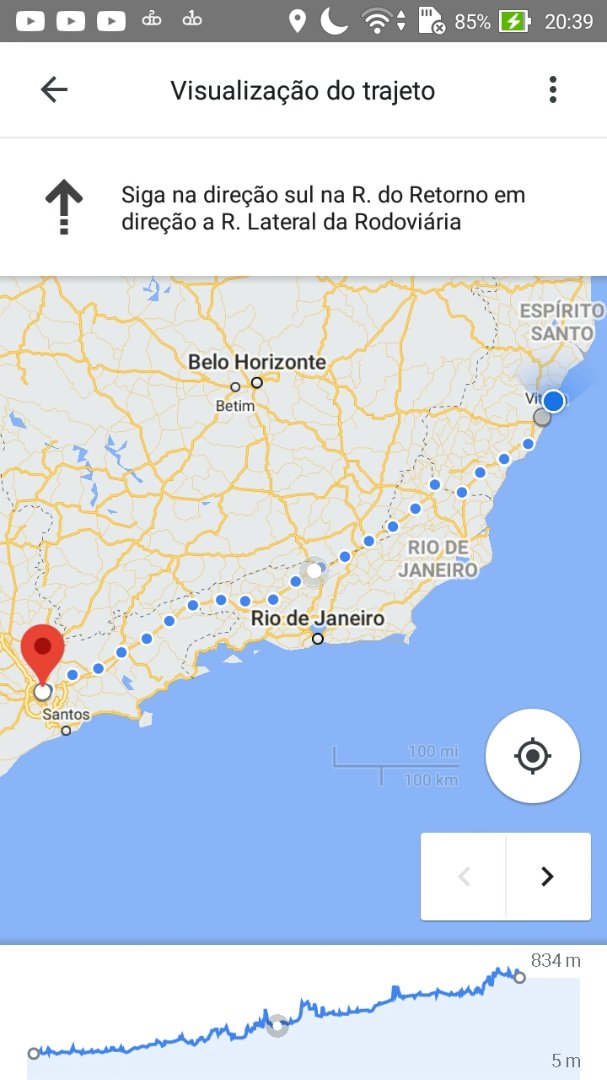Go to the next route step
607x1080 pixels.
[x=548, y=876]
